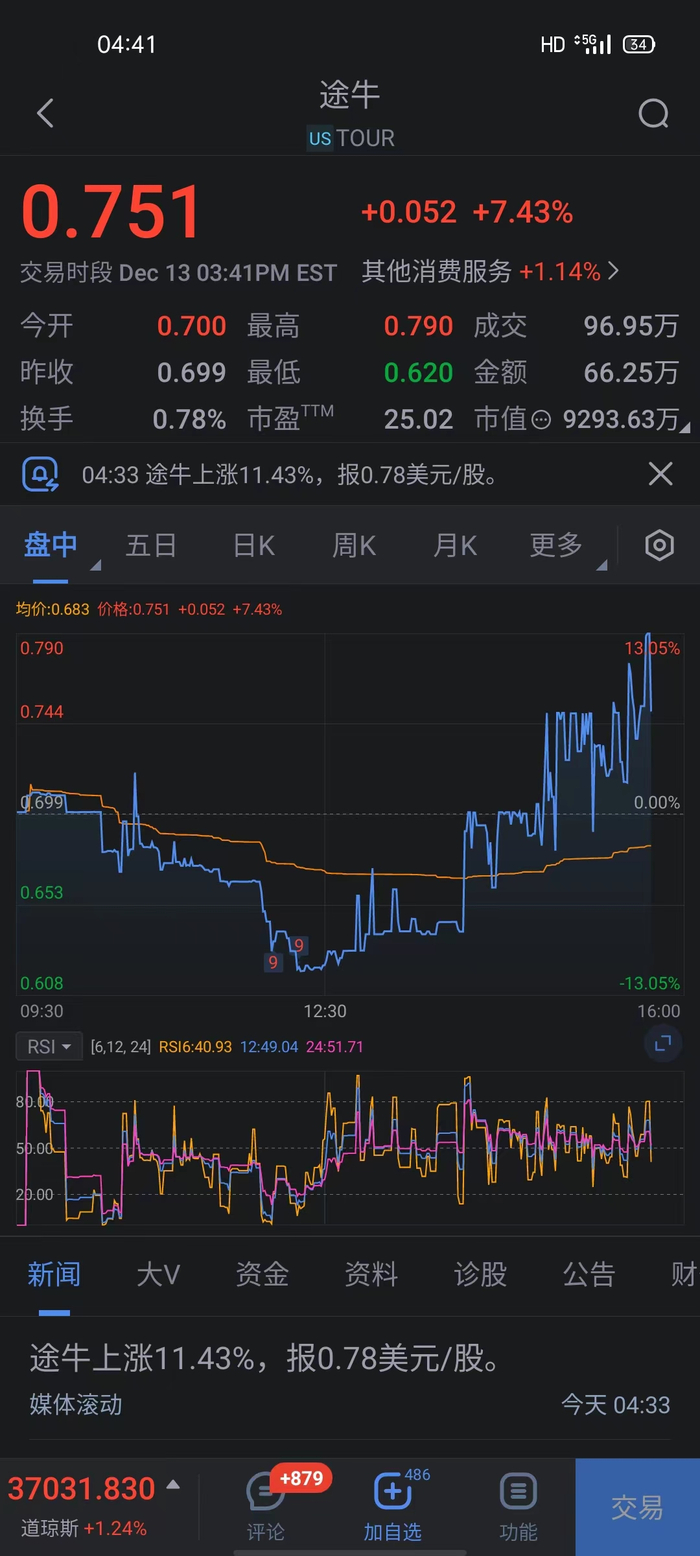Expand the 更多 chart options
The width and height of the screenshot is (700, 1556).
557,545
